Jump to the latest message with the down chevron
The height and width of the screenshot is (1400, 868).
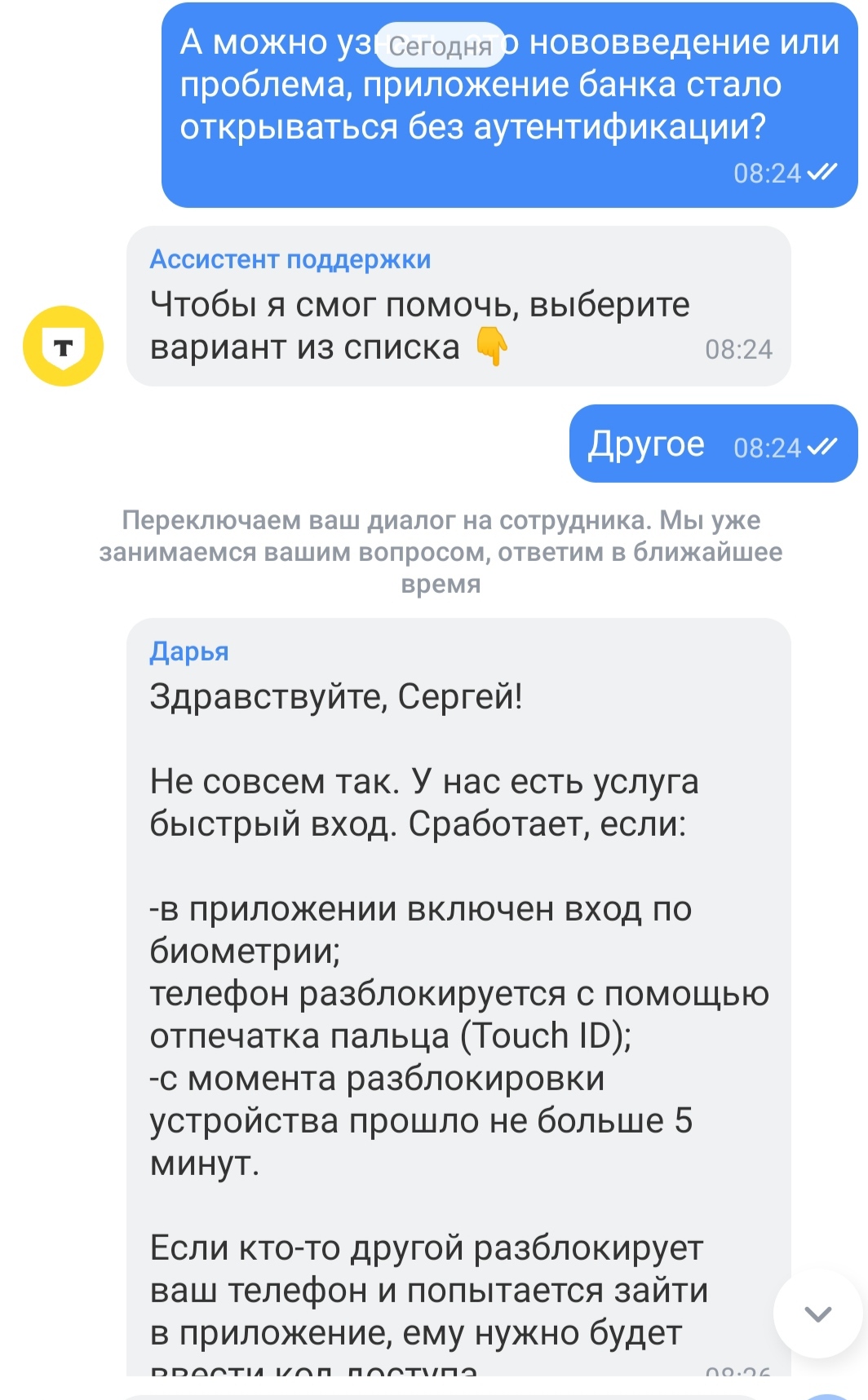817,1313
